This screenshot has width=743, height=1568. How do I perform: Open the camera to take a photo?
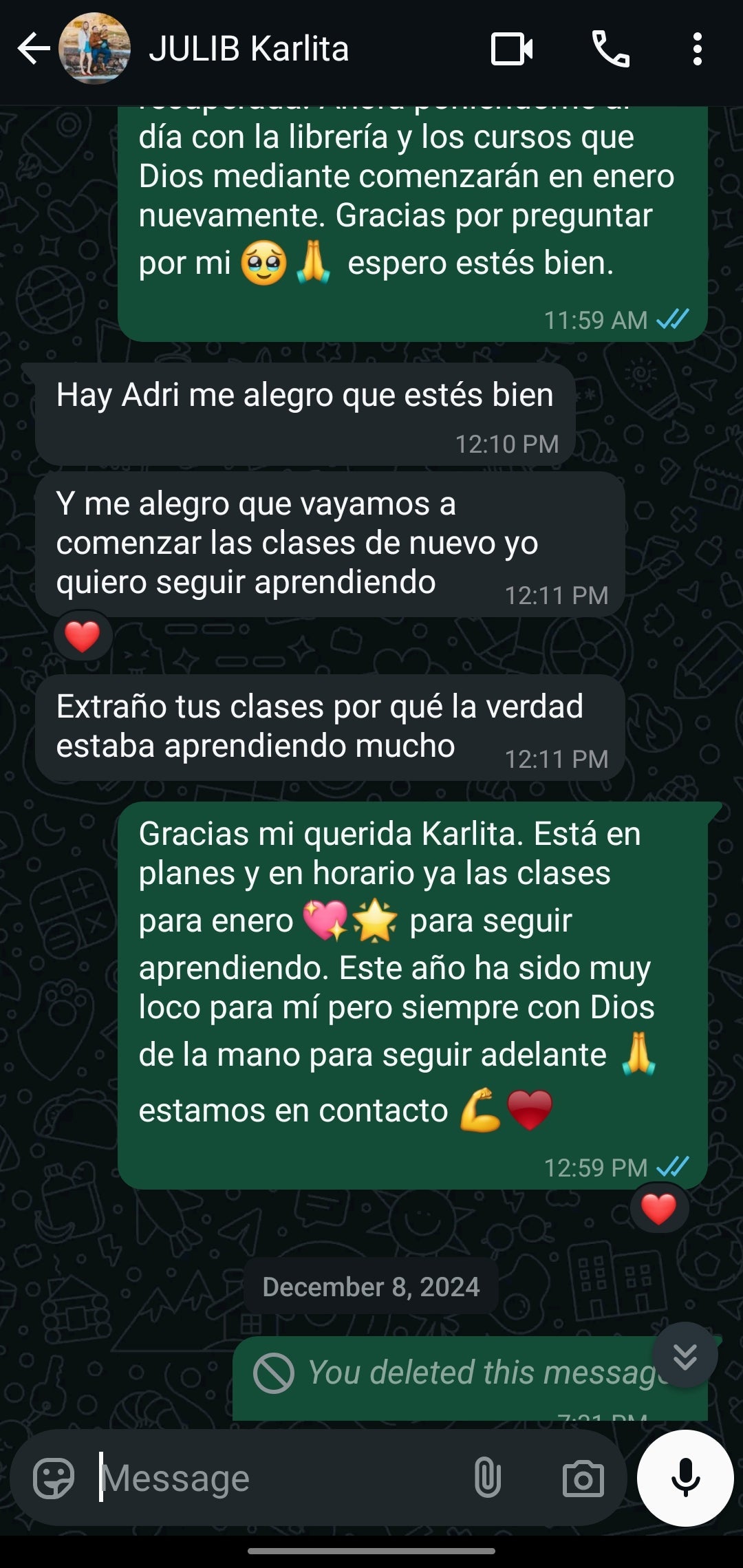(585, 1477)
